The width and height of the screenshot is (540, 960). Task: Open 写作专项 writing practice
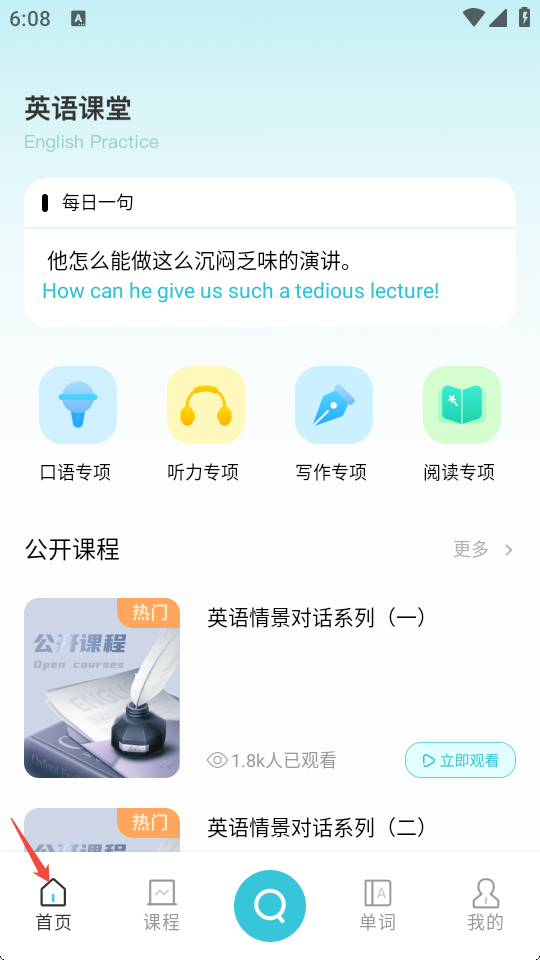pos(333,424)
